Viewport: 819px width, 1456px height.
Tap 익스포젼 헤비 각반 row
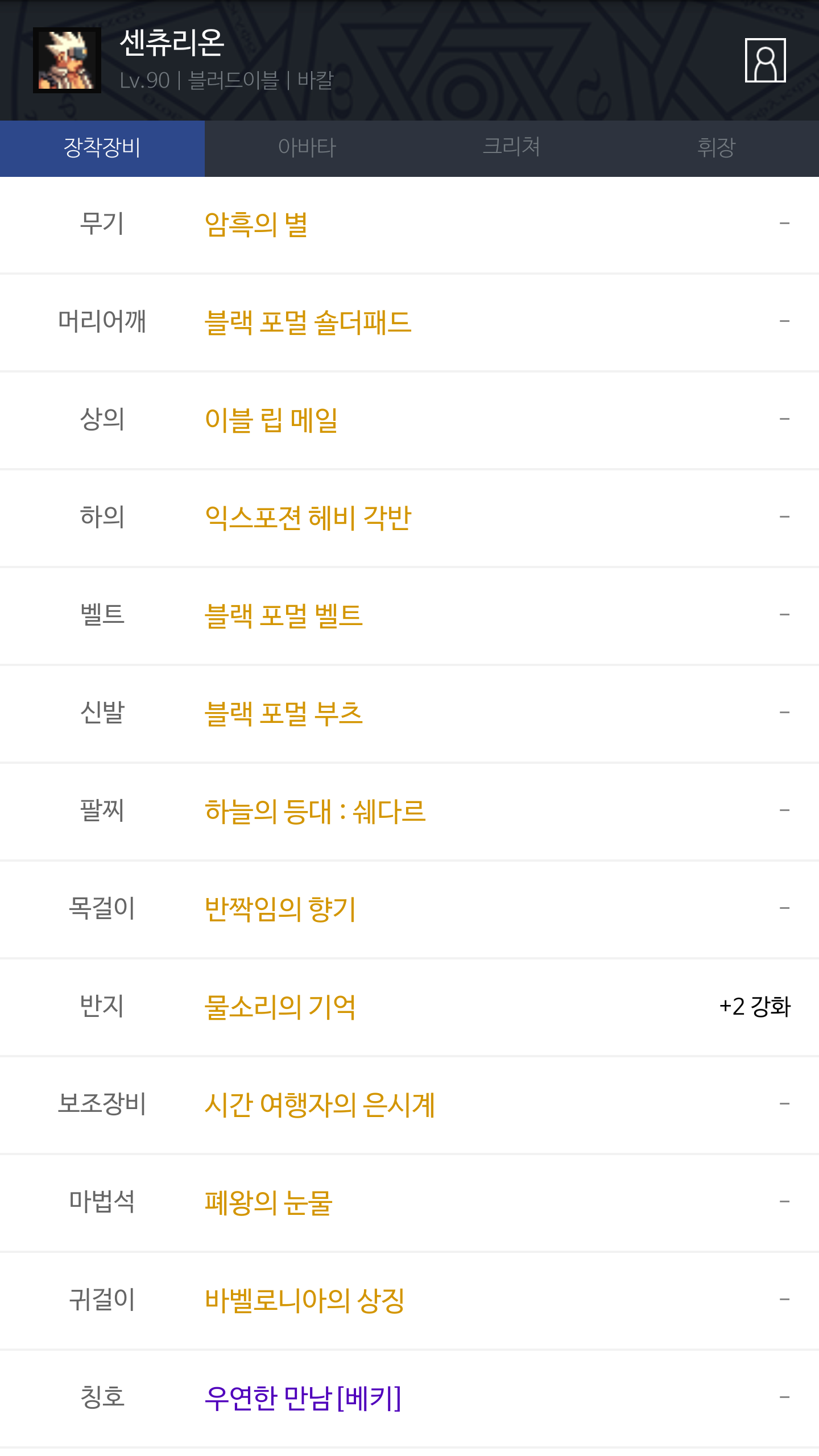[308, 518]
